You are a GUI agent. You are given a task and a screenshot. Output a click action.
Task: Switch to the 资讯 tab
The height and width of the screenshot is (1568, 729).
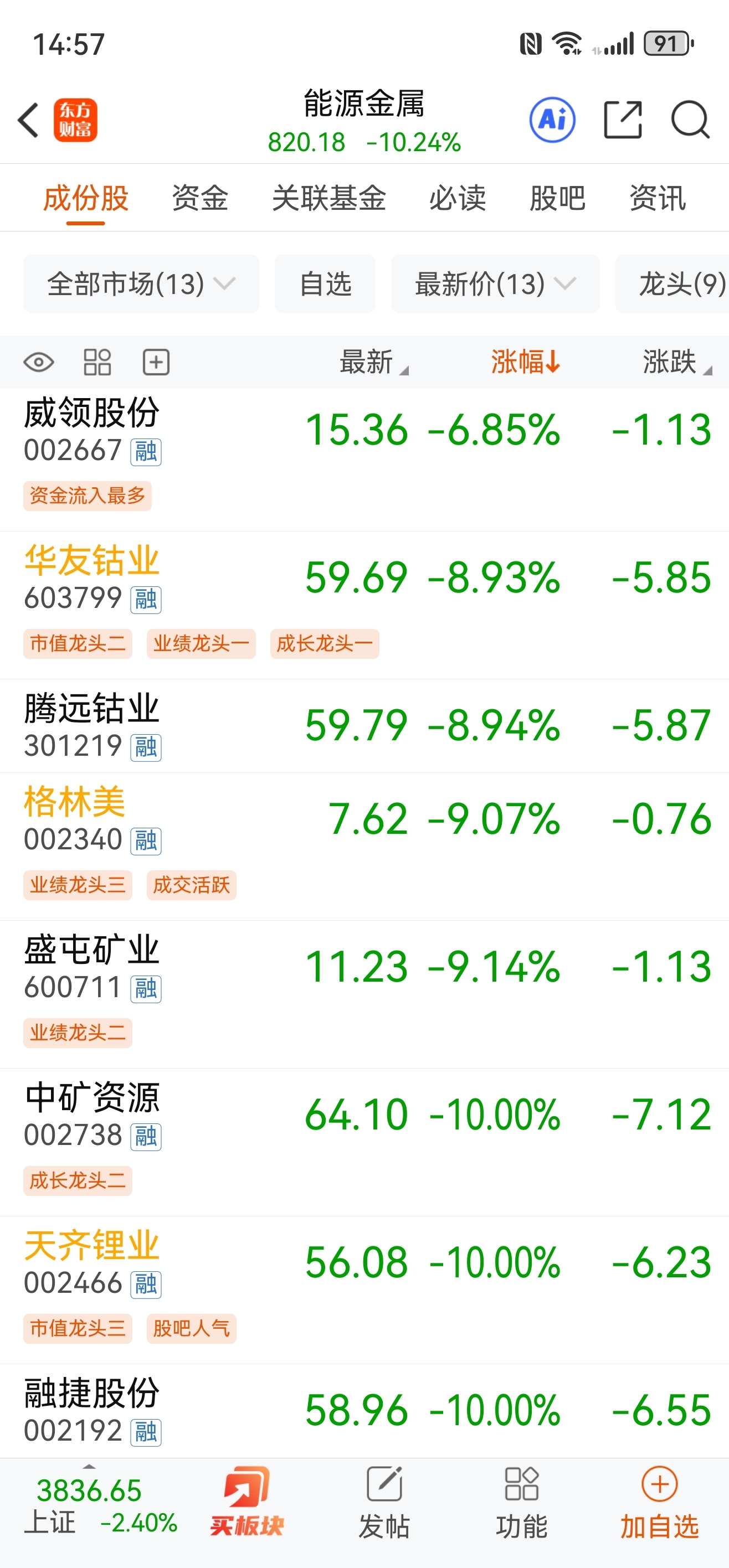(x=658, y=198)
